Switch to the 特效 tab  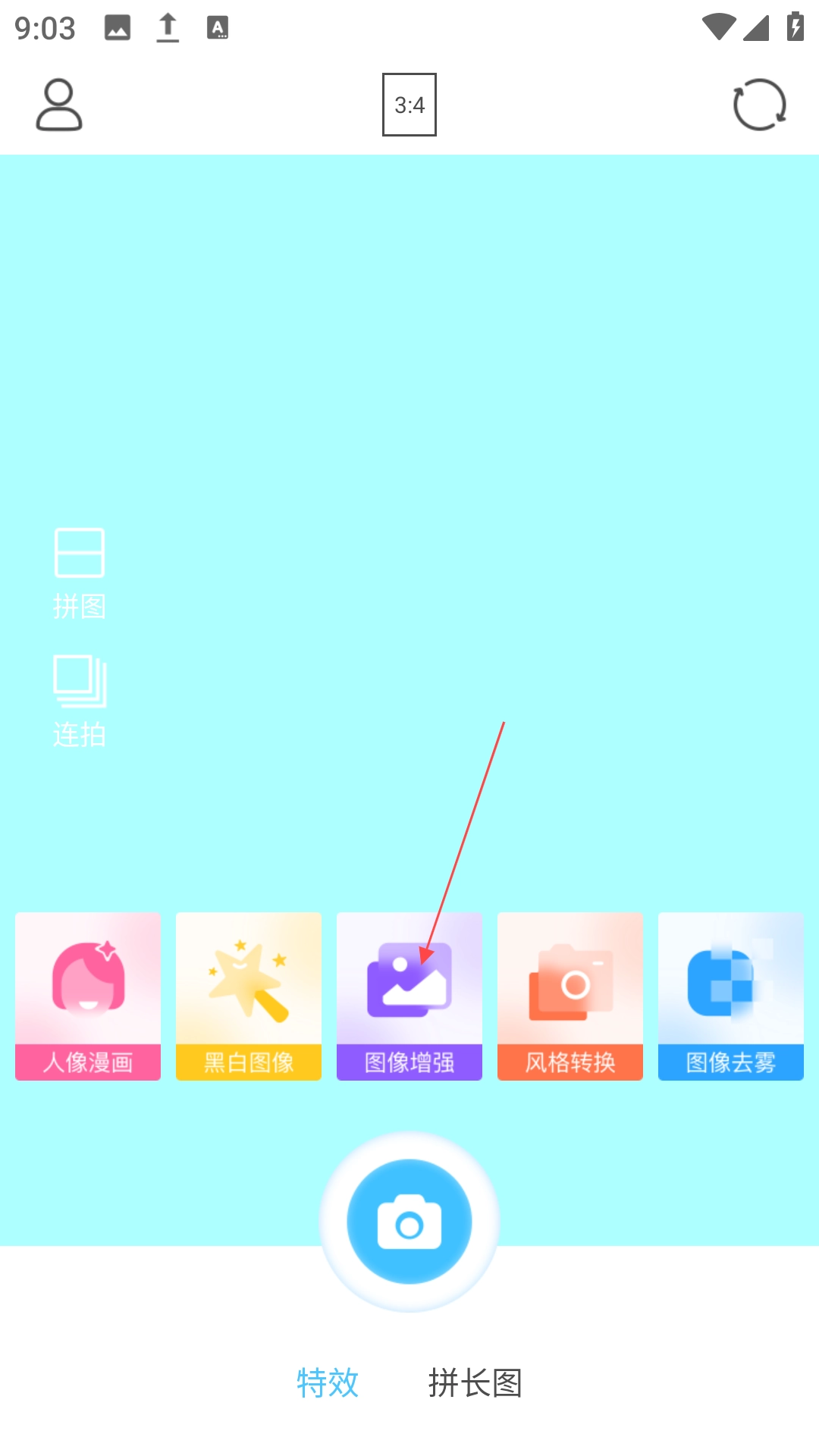click(328, 1382)
